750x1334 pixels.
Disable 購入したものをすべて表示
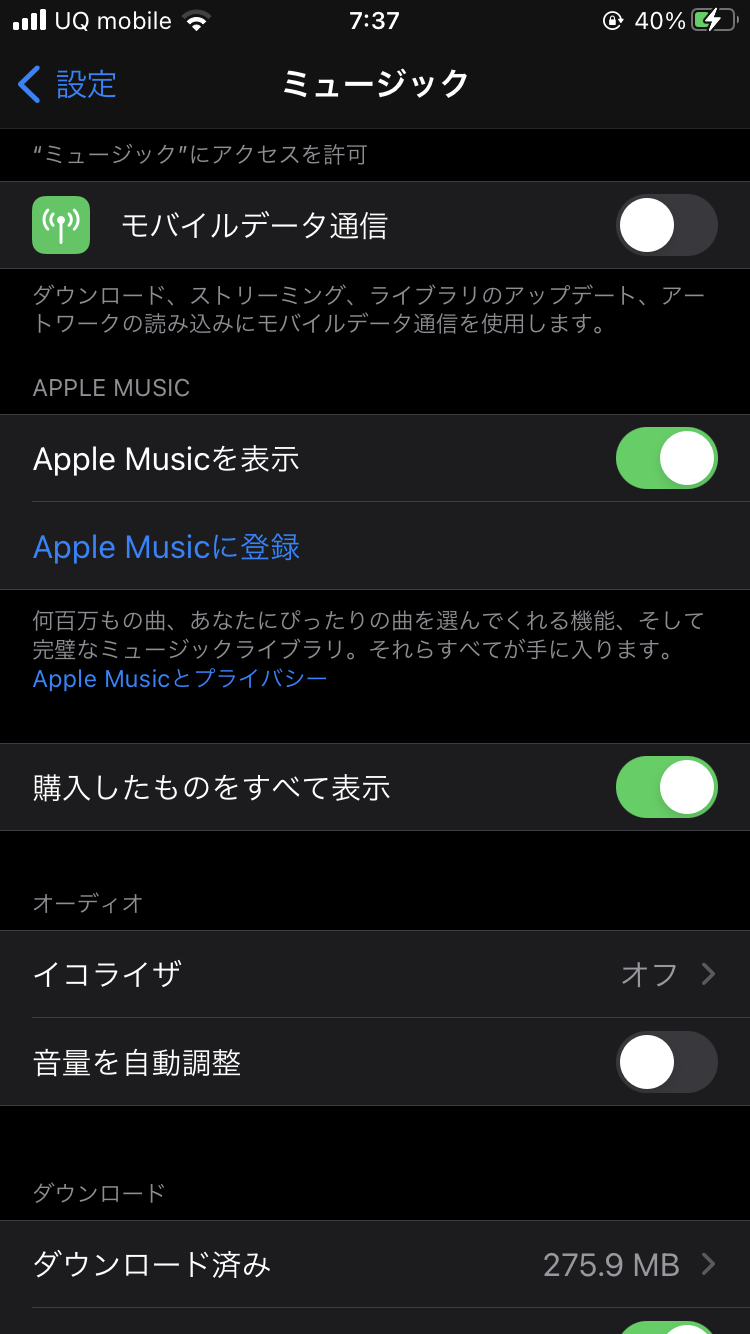[666, 787]
